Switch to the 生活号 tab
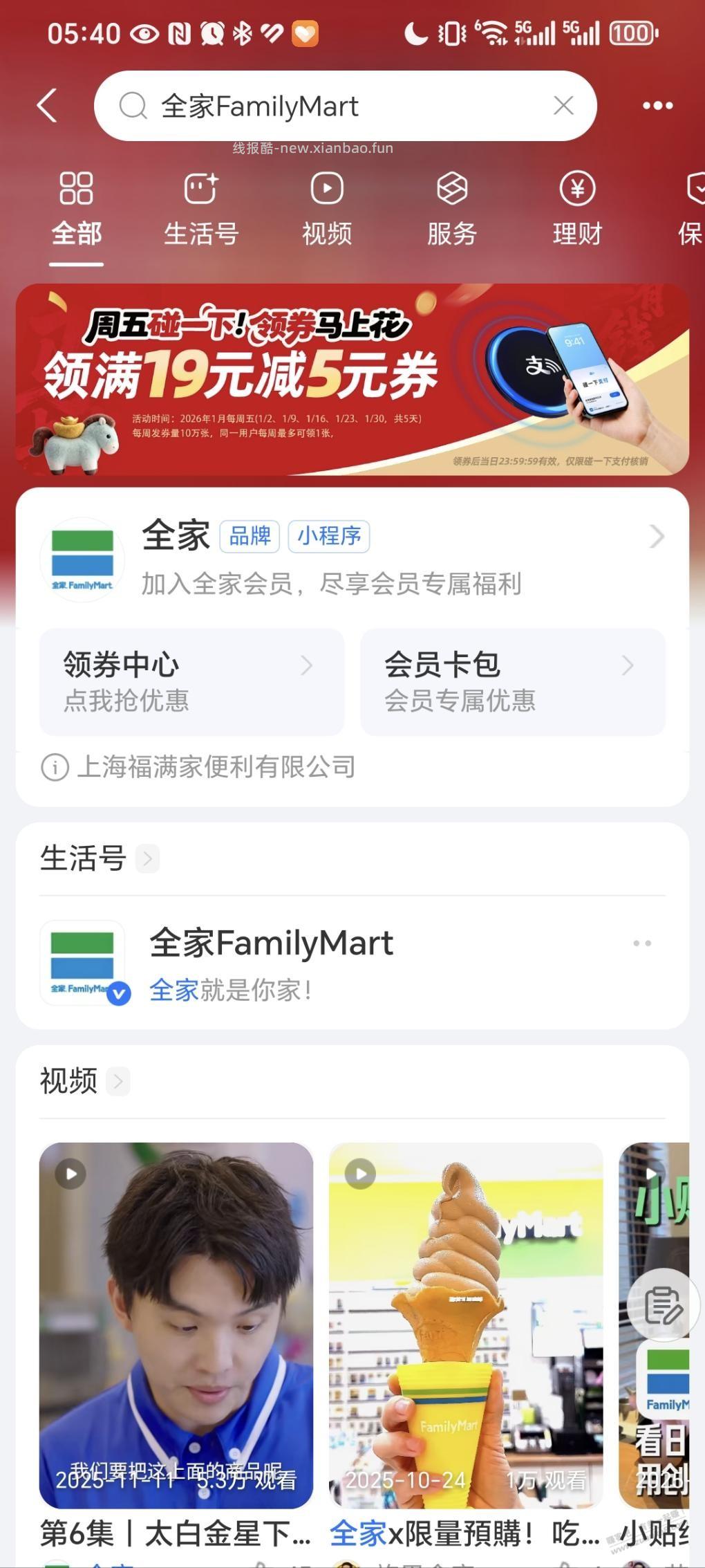This screenshot has height=1568, width=705. (x=201, y=207)
